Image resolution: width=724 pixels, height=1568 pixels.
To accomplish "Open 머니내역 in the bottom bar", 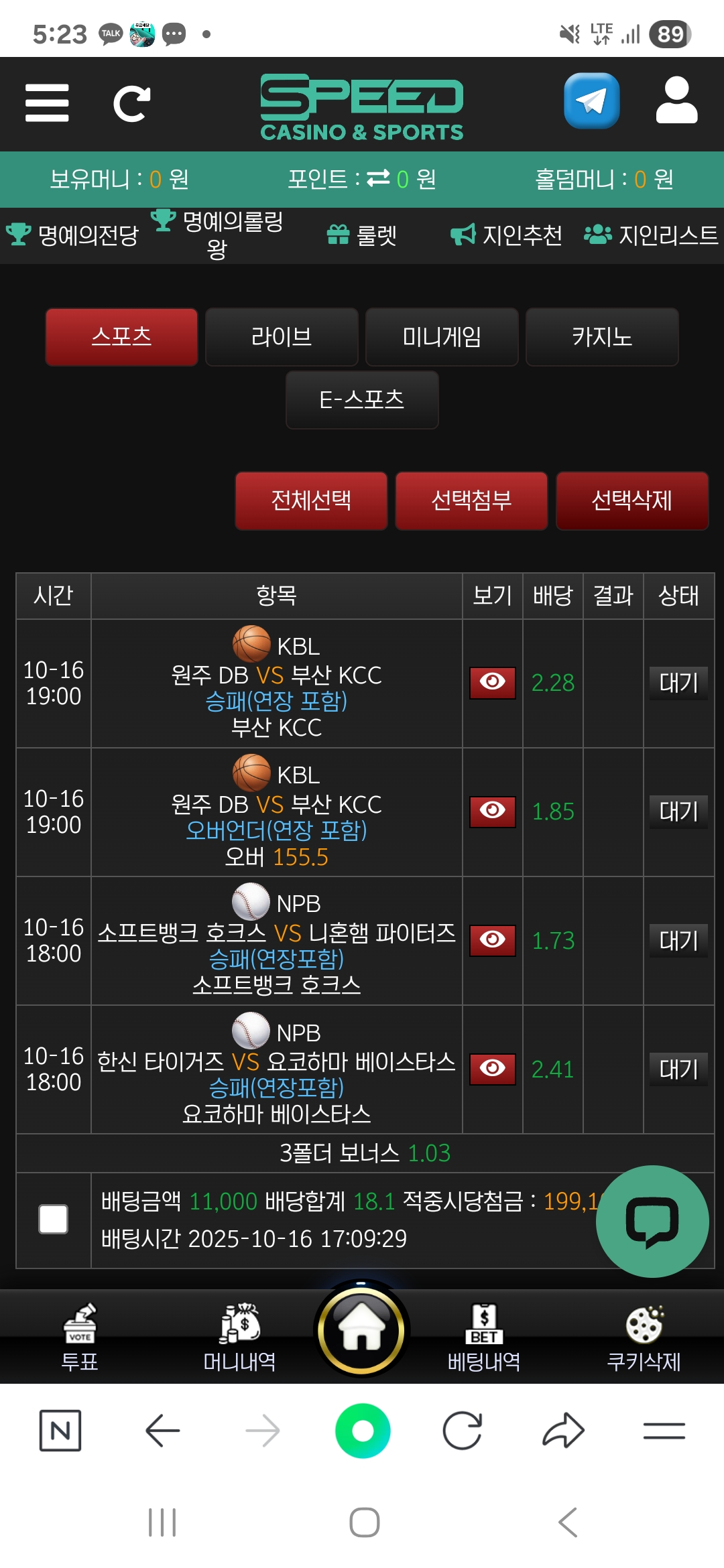I will 239,1337.
